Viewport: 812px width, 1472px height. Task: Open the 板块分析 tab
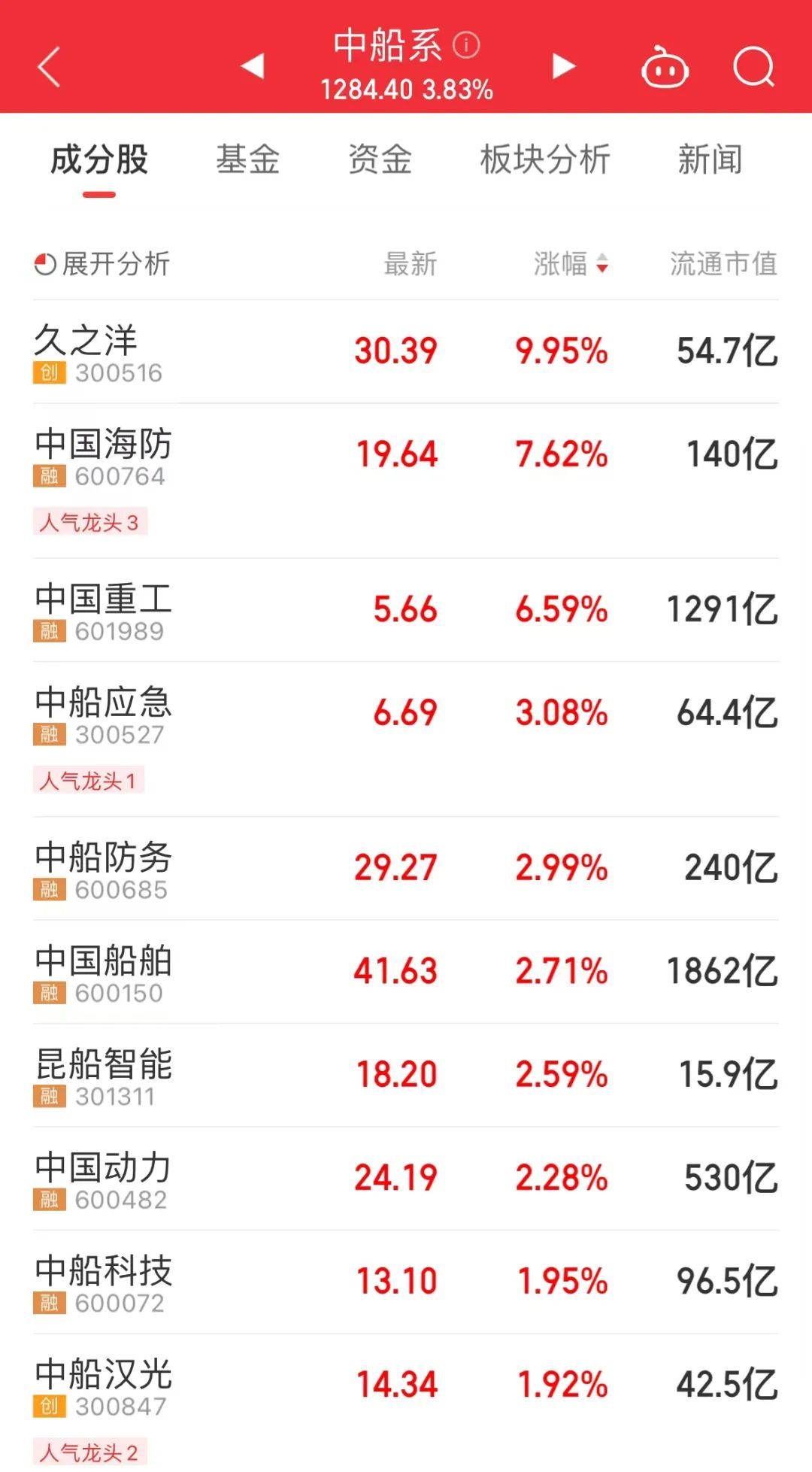point(545,159)
